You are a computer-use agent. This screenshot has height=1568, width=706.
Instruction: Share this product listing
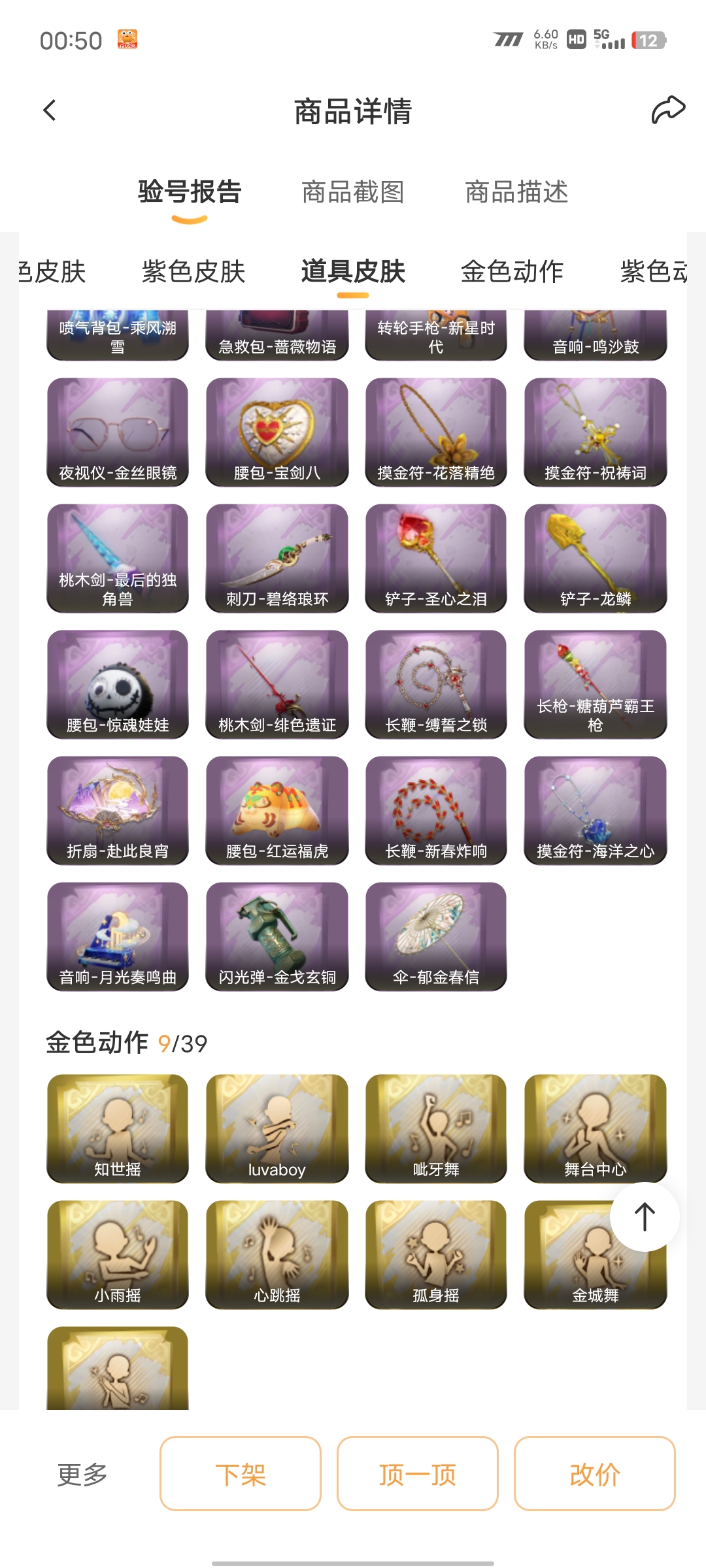(668, 110)
